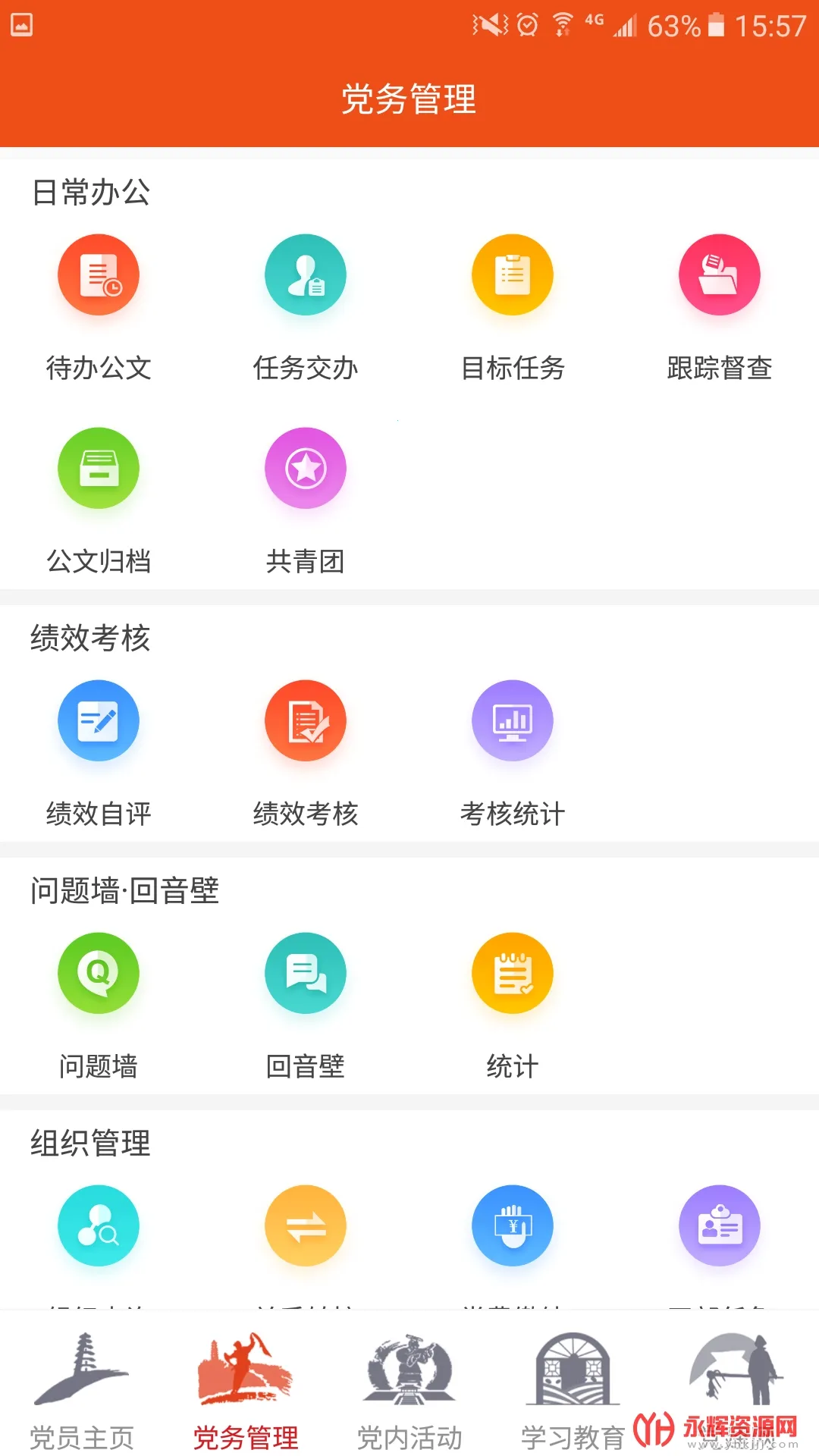Tap the teal organization search icon under 组织管理

pos(99,1225)
